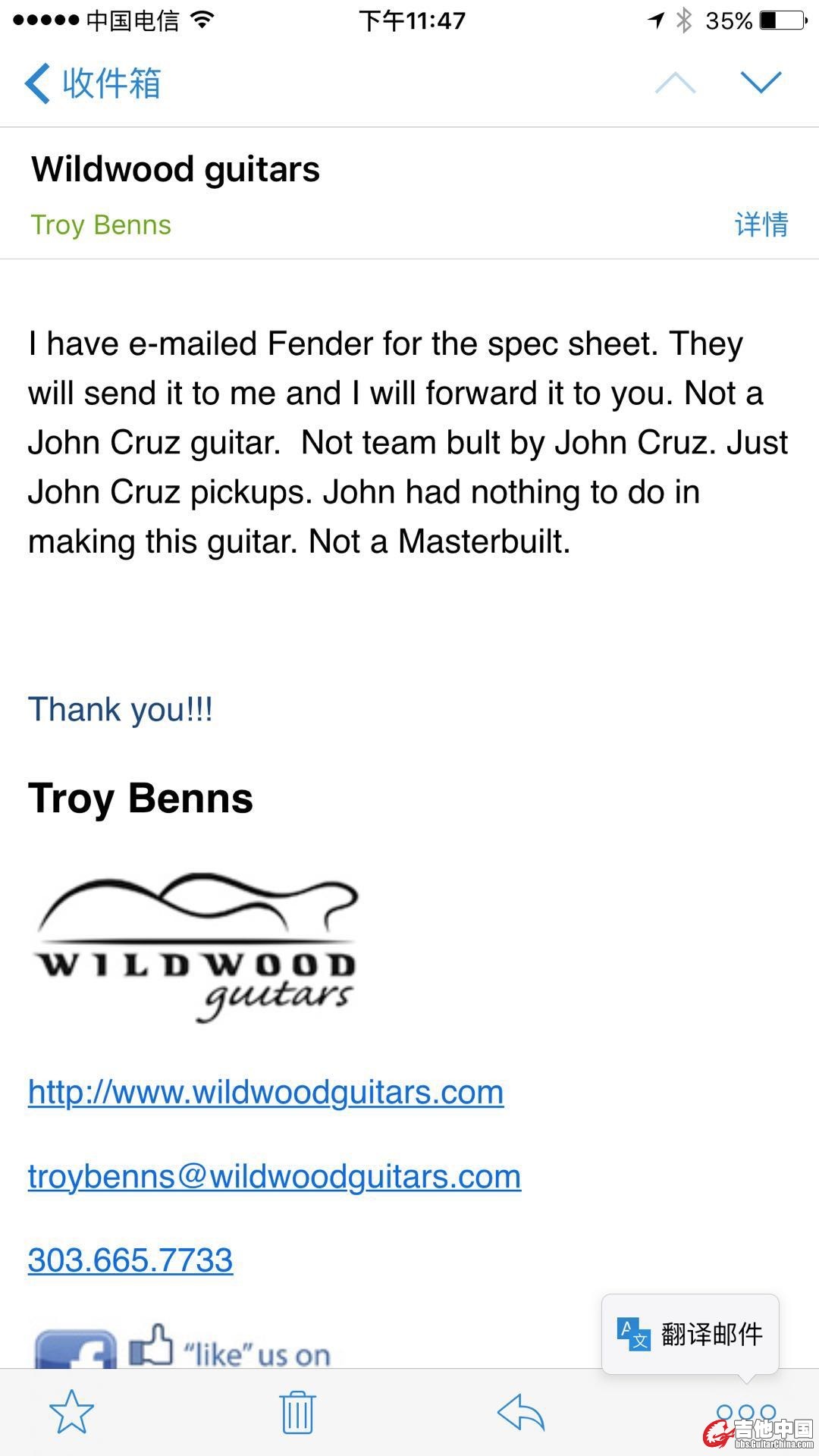
Task: Star this email
Action: coord(72,1412)
